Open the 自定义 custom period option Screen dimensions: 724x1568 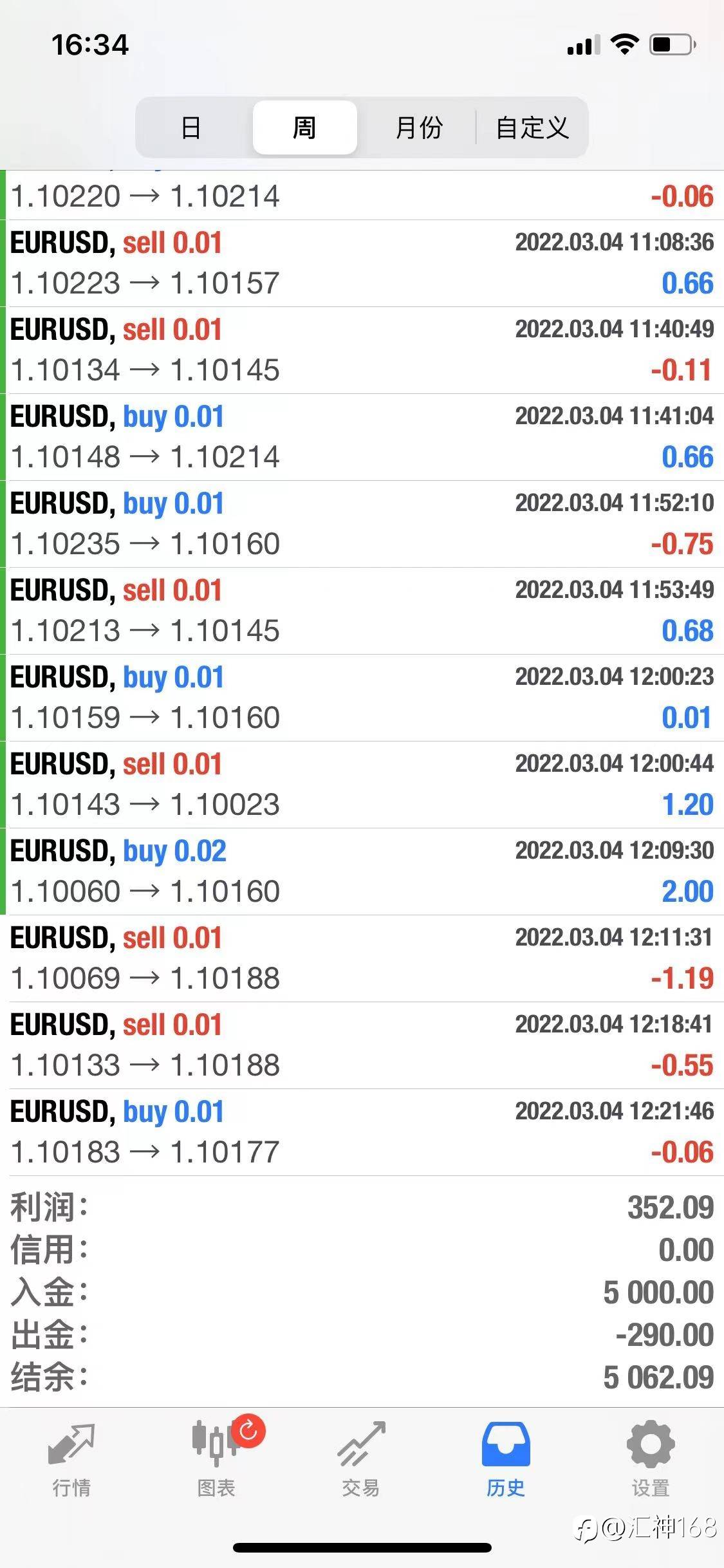point(532,127)
